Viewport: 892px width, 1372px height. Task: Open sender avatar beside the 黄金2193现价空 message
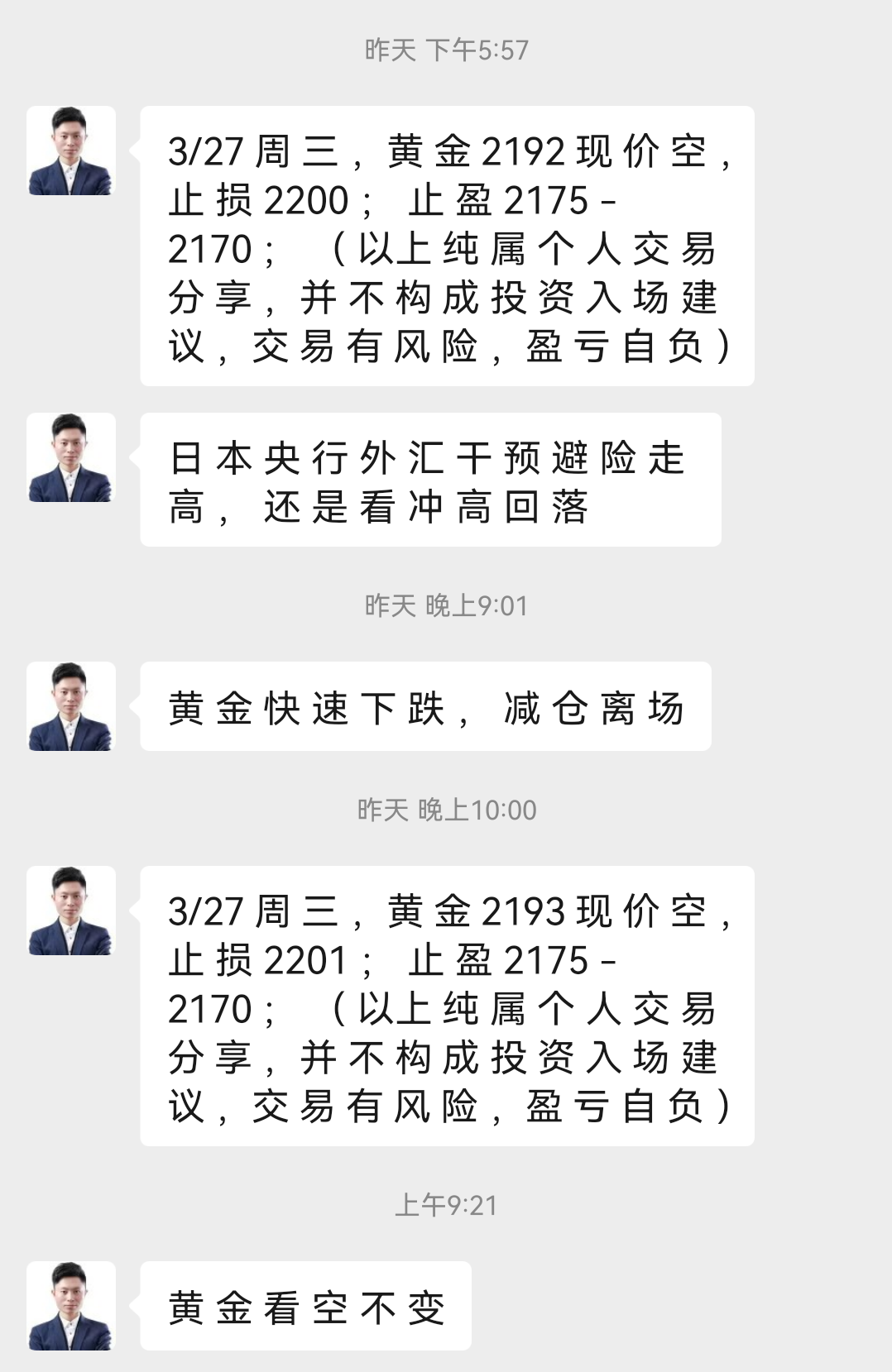pos(70,911)
